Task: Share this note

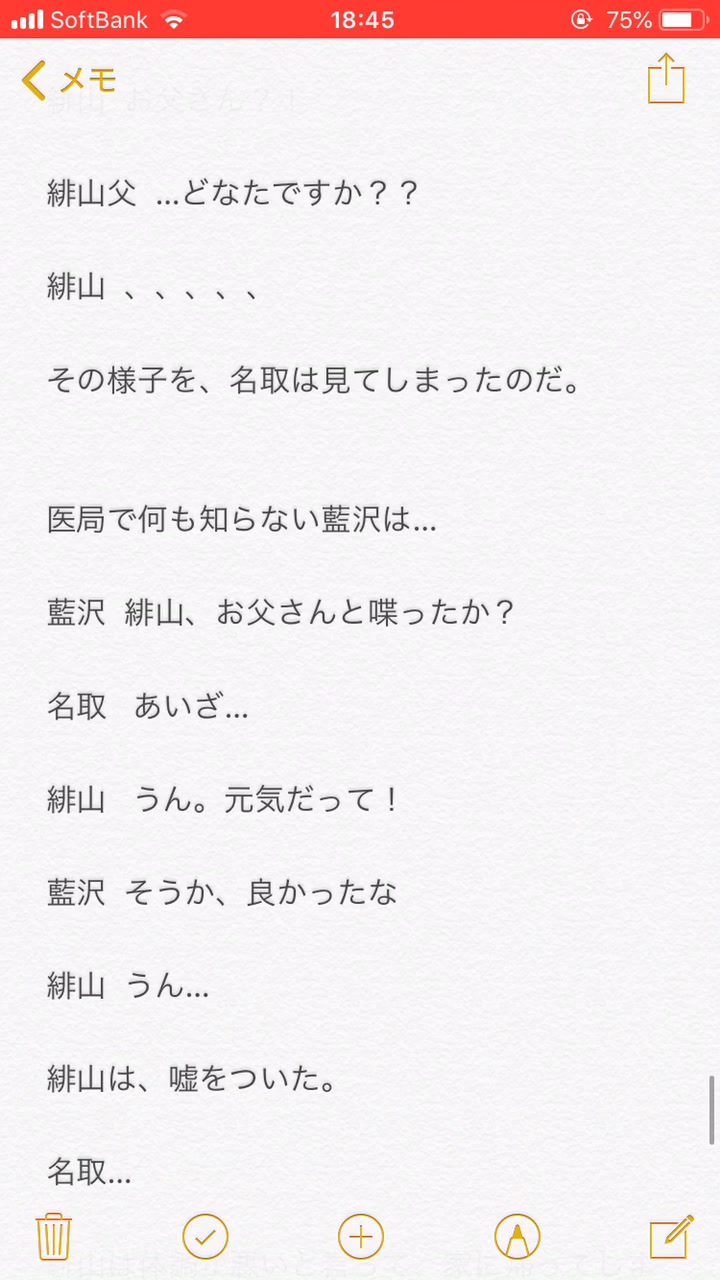Action: pyautogui.click(x=666, y=79)
